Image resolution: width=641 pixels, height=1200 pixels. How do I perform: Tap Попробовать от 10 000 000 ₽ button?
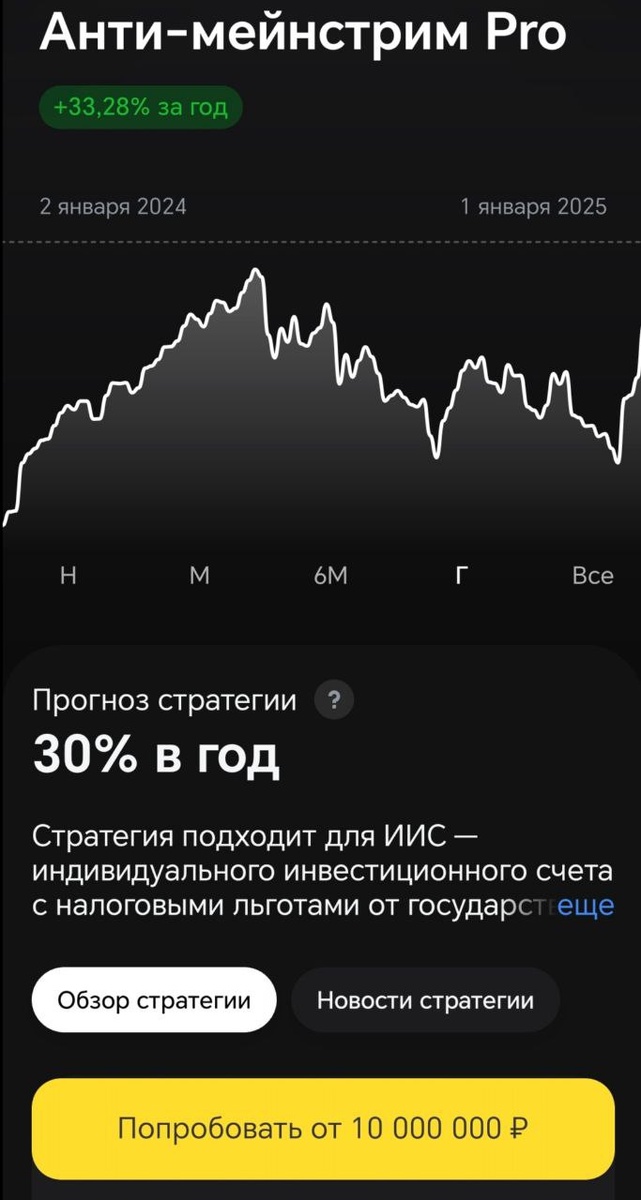click(x=323, y=1129)
